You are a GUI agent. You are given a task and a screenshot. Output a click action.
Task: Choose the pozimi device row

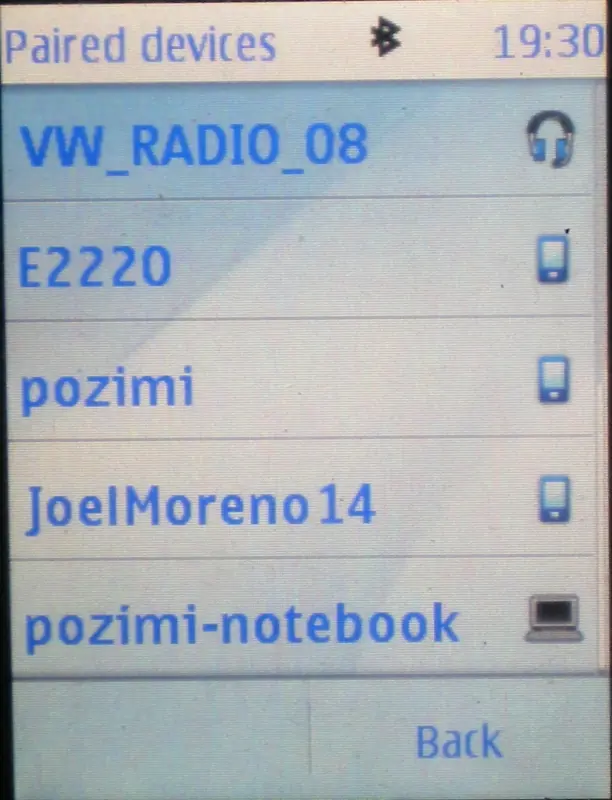(x=300, y=379)
